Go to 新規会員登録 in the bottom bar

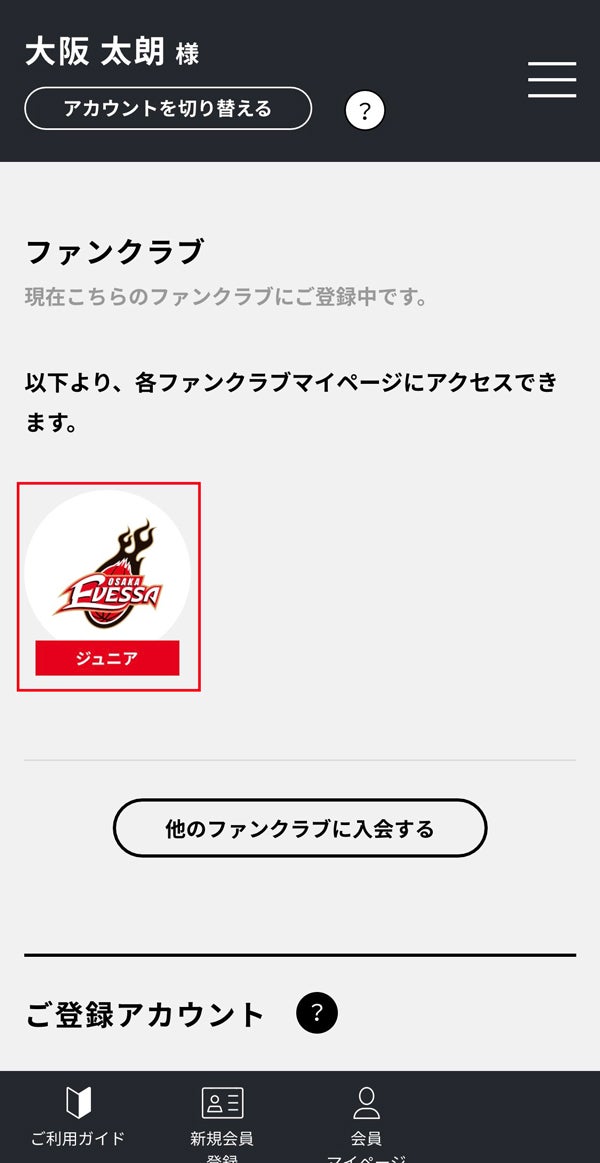(x=222, y=1118)
